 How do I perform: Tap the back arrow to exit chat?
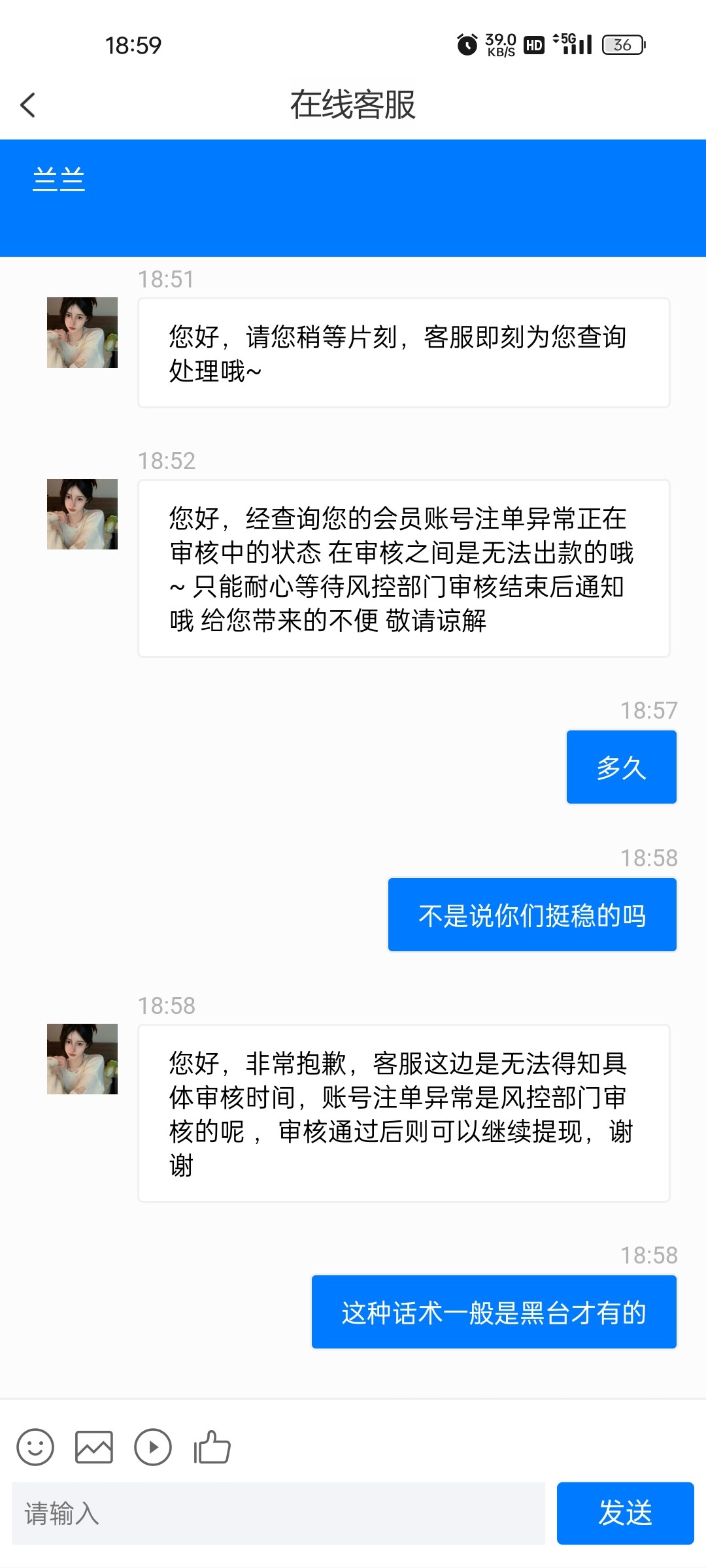click(28, 105)
